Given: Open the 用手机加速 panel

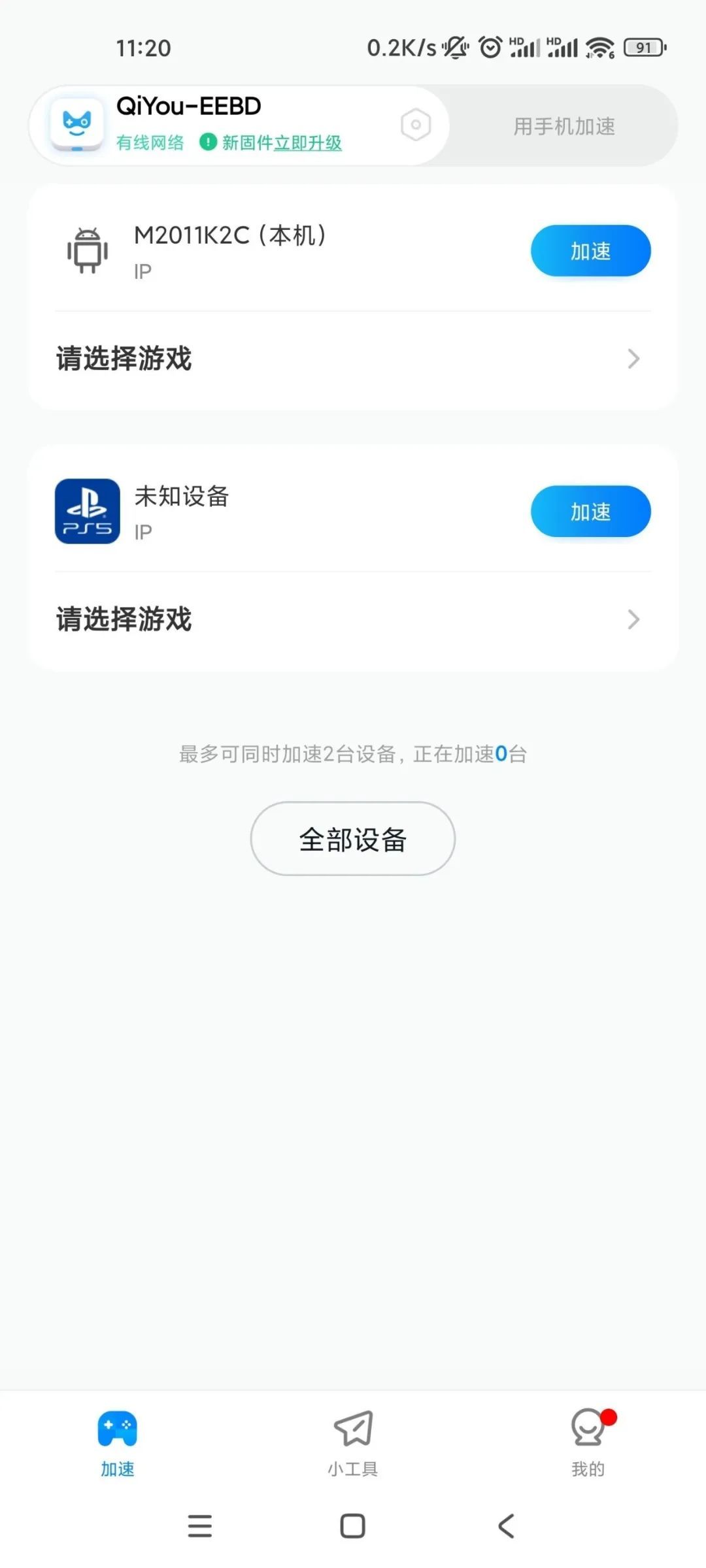Looking at the screenshot, I should click(565, 126).
